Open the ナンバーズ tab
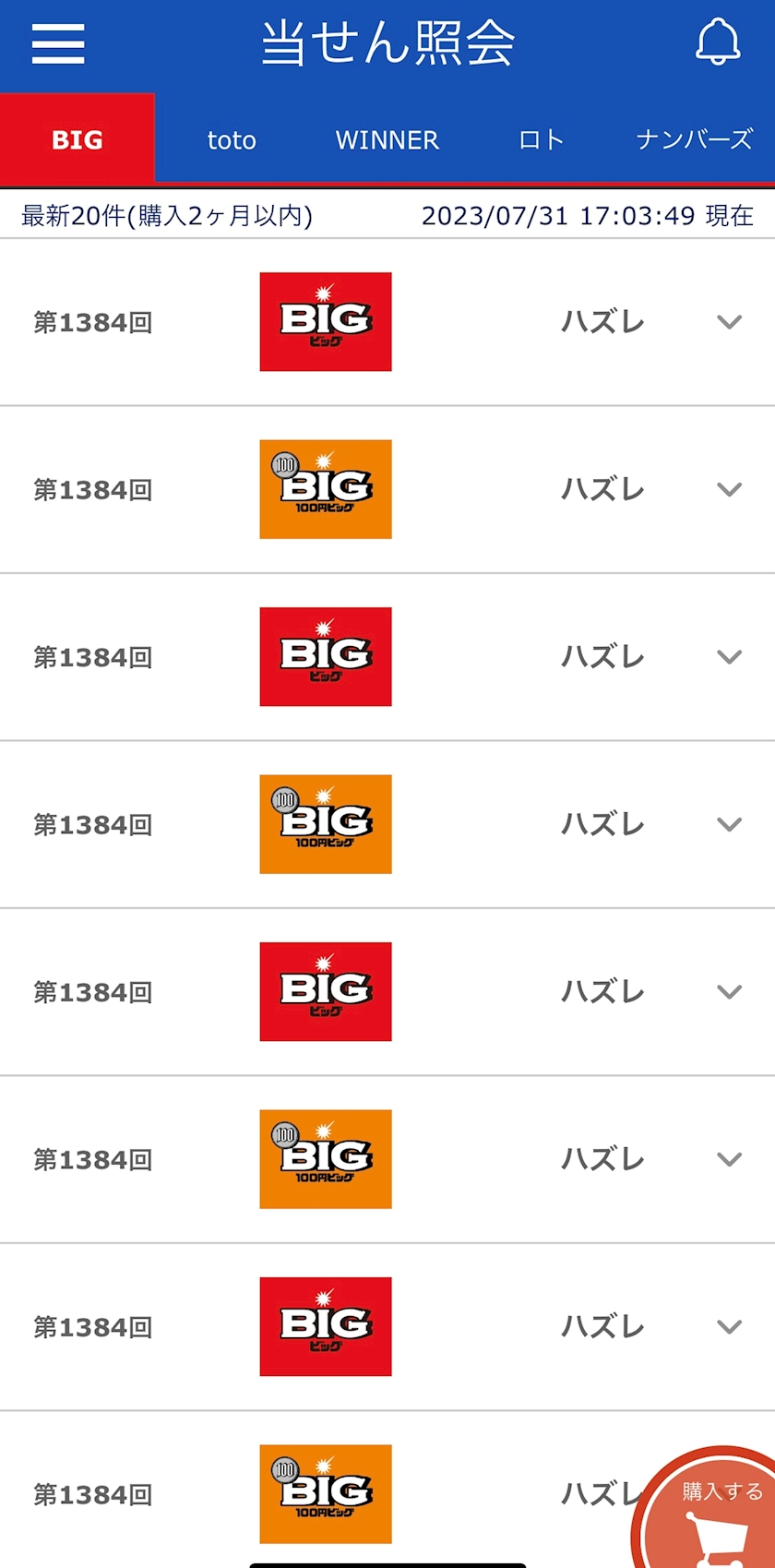 pos(694,139)
